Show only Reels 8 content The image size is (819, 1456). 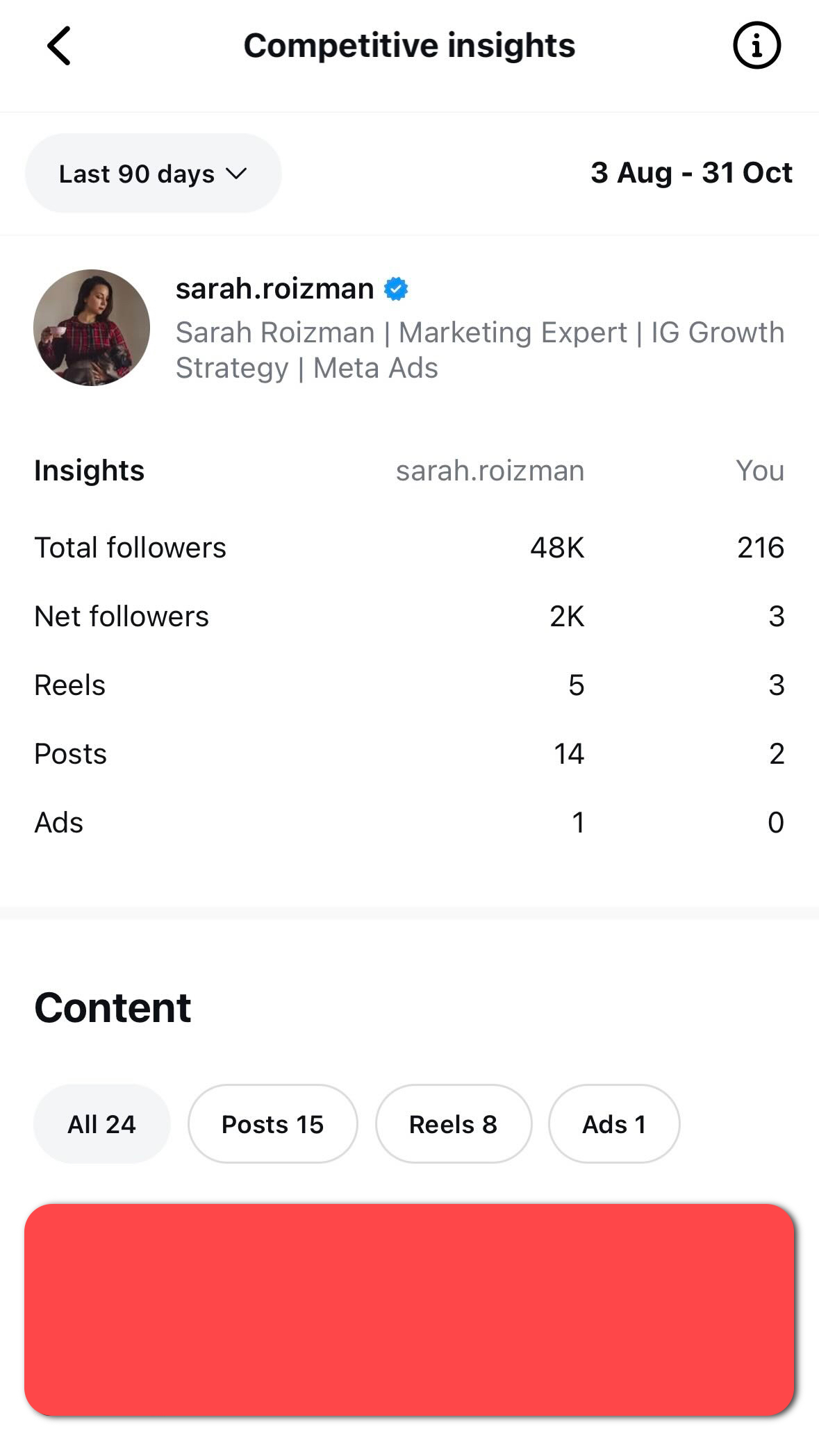pos(453,1124)
